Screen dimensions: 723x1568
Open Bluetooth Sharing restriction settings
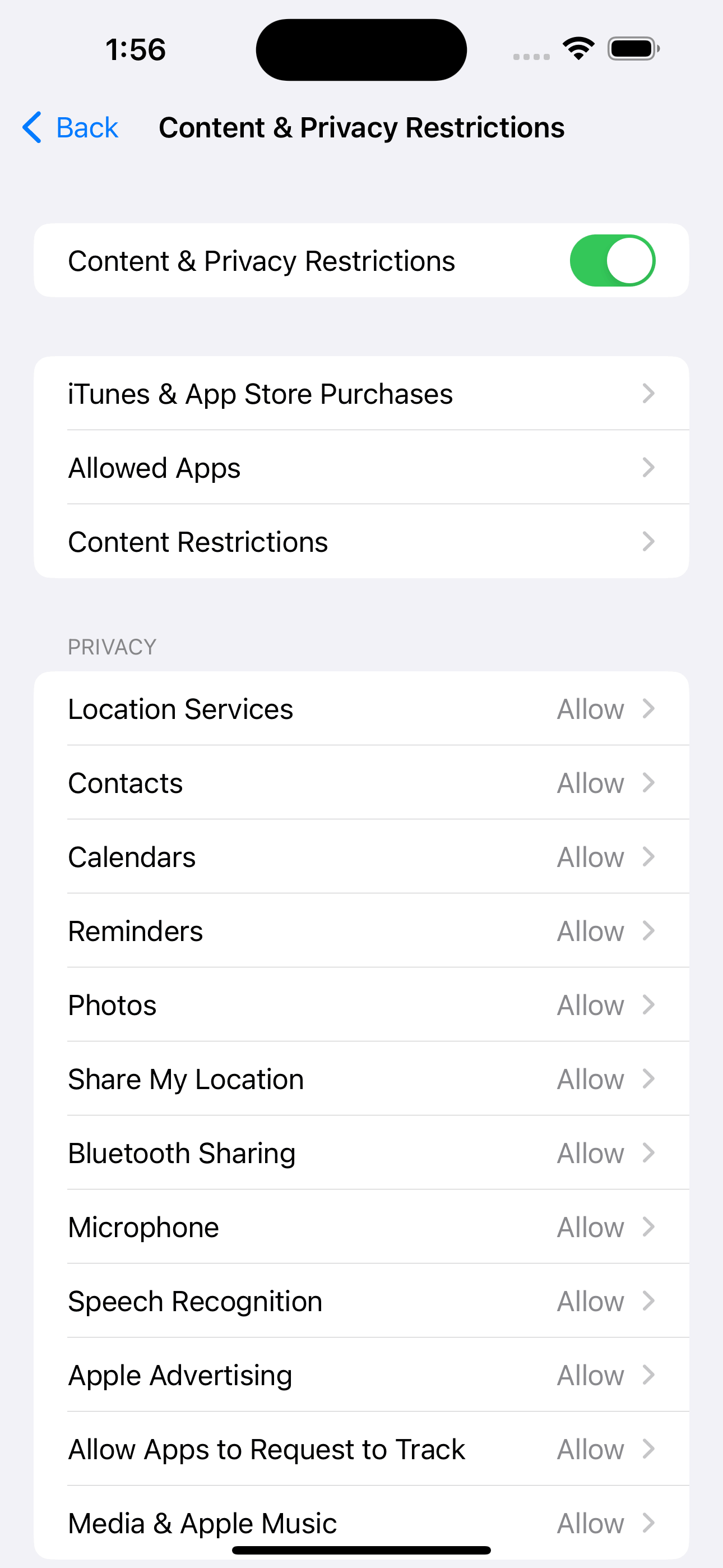tap(361, 1152)
